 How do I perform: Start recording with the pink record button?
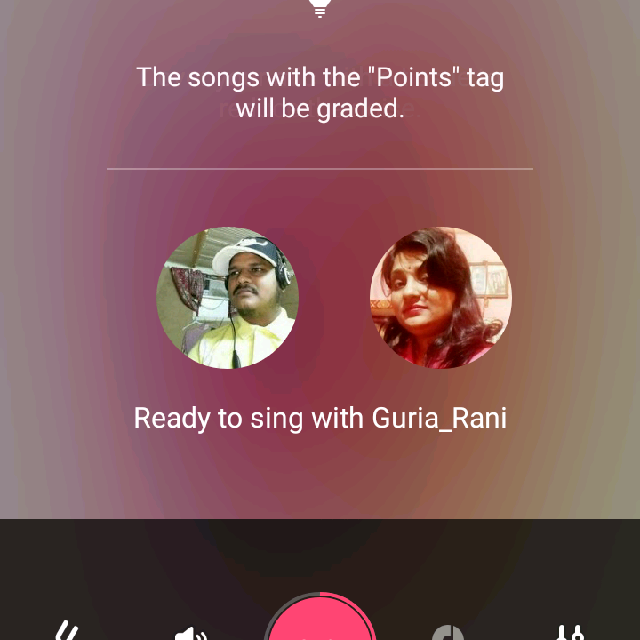pos(320,622)
